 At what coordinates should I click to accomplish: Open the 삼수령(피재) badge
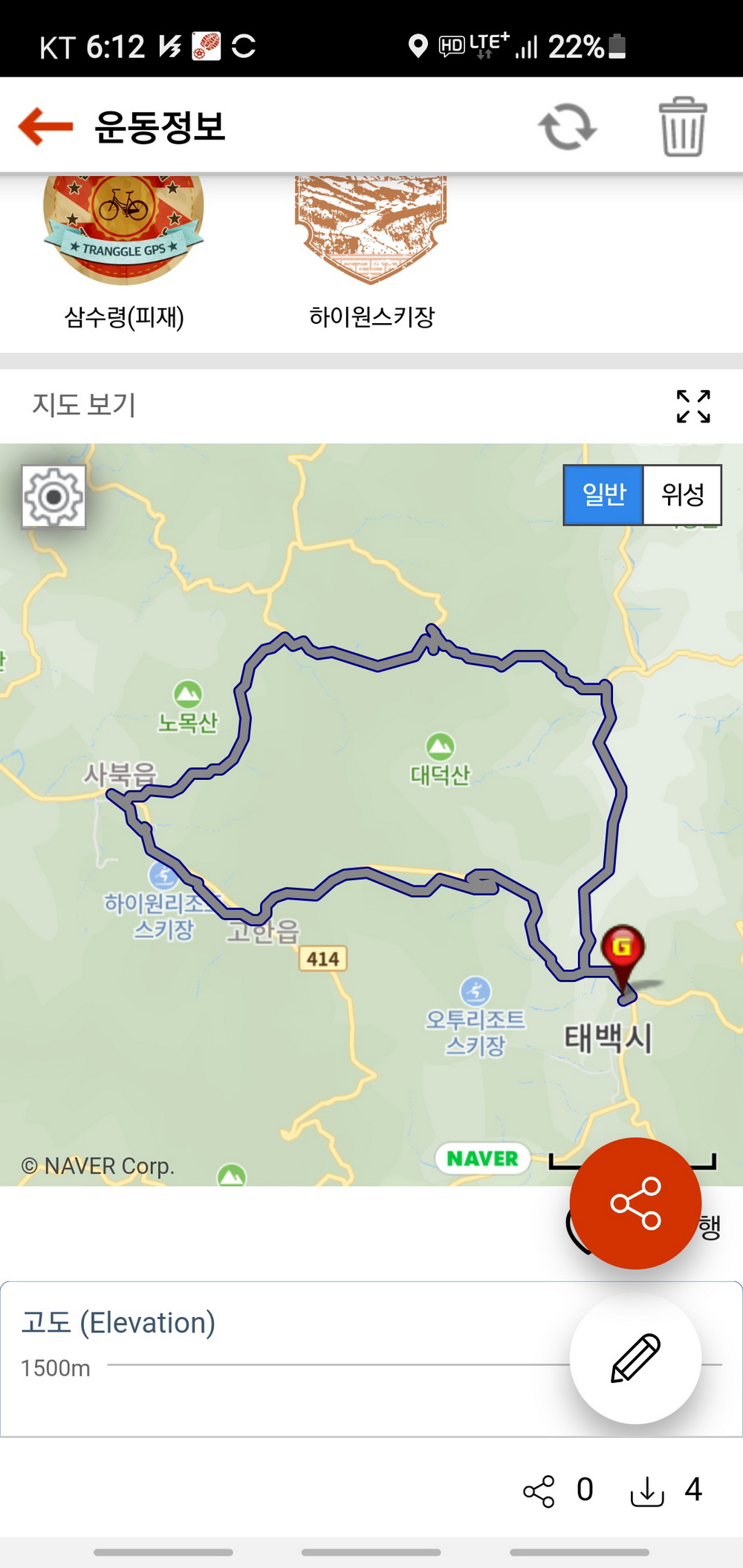(123, 230)
